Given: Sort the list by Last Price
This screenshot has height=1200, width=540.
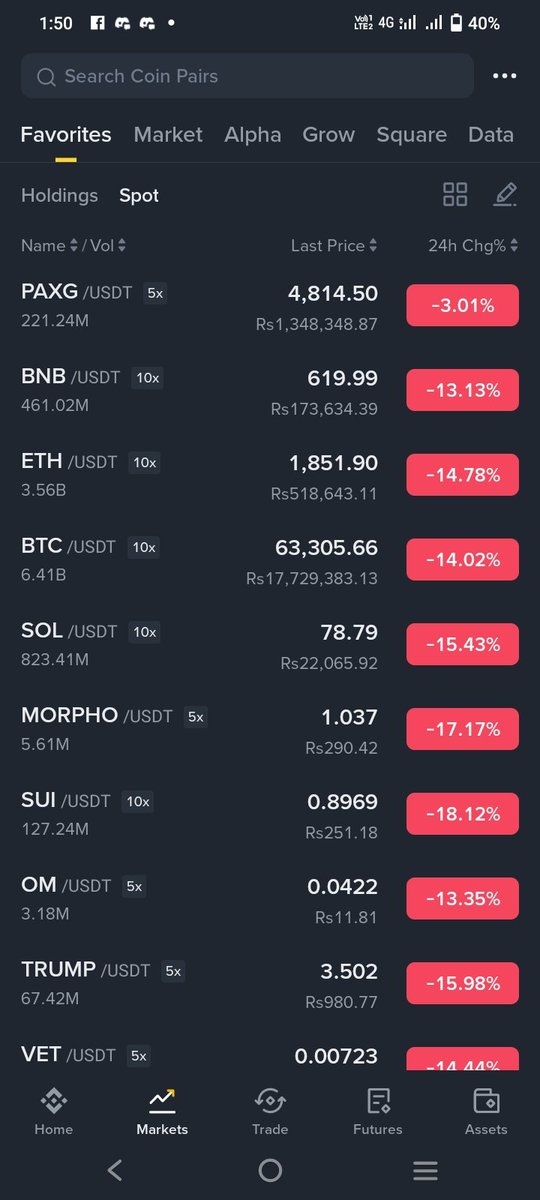Looking at the screenshot, I should pyautogui.click(x=334, y=246).
